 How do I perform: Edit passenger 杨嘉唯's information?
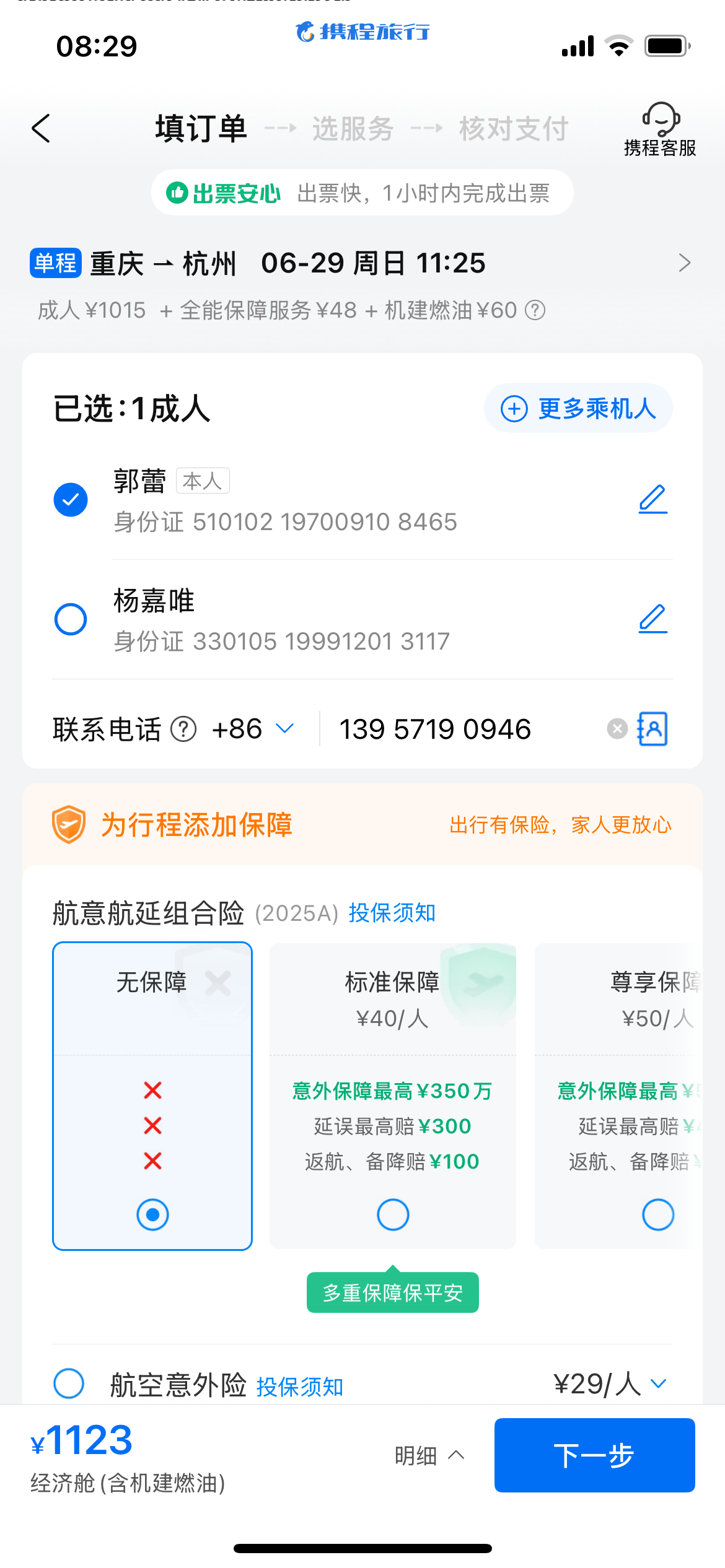pos(653,619)
